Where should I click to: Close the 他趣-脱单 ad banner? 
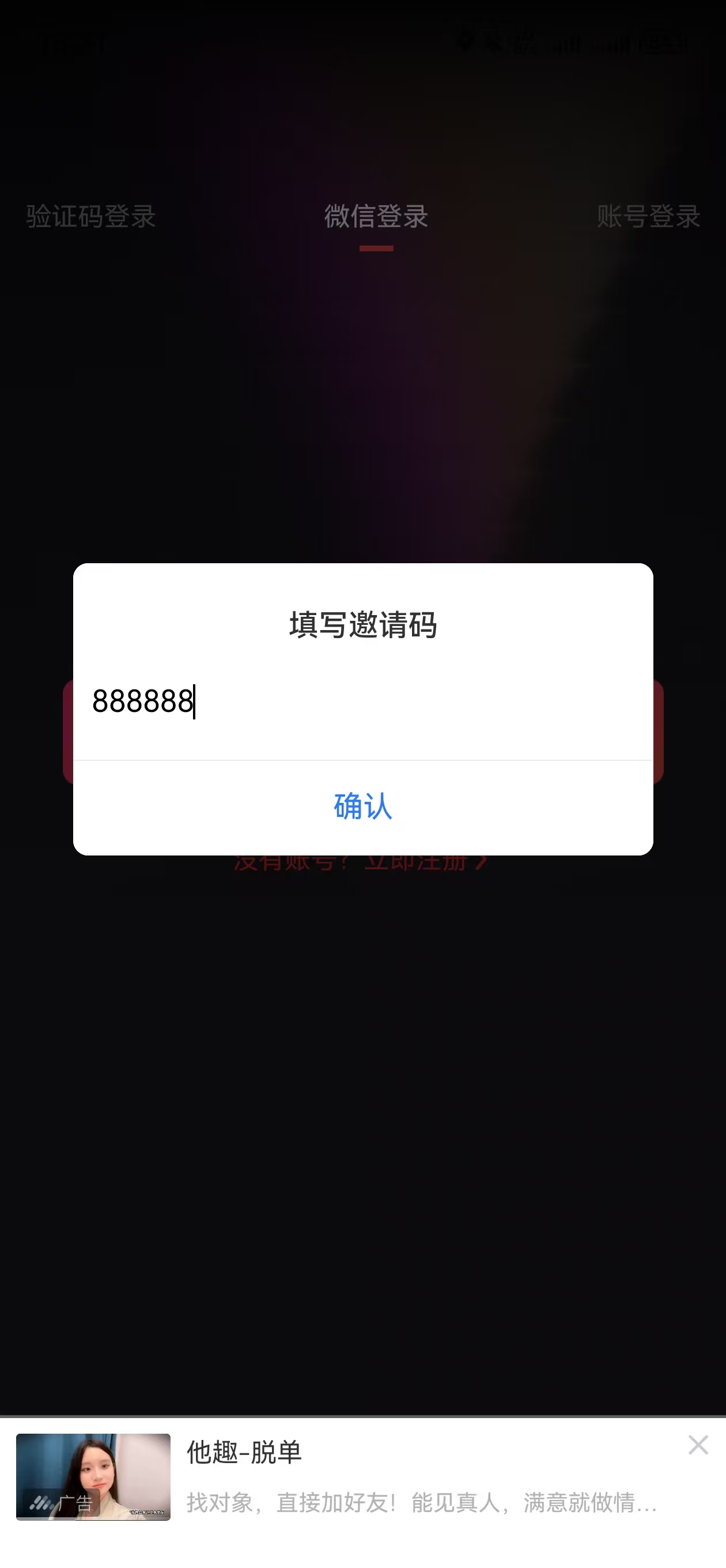[x=697, y=1445]
